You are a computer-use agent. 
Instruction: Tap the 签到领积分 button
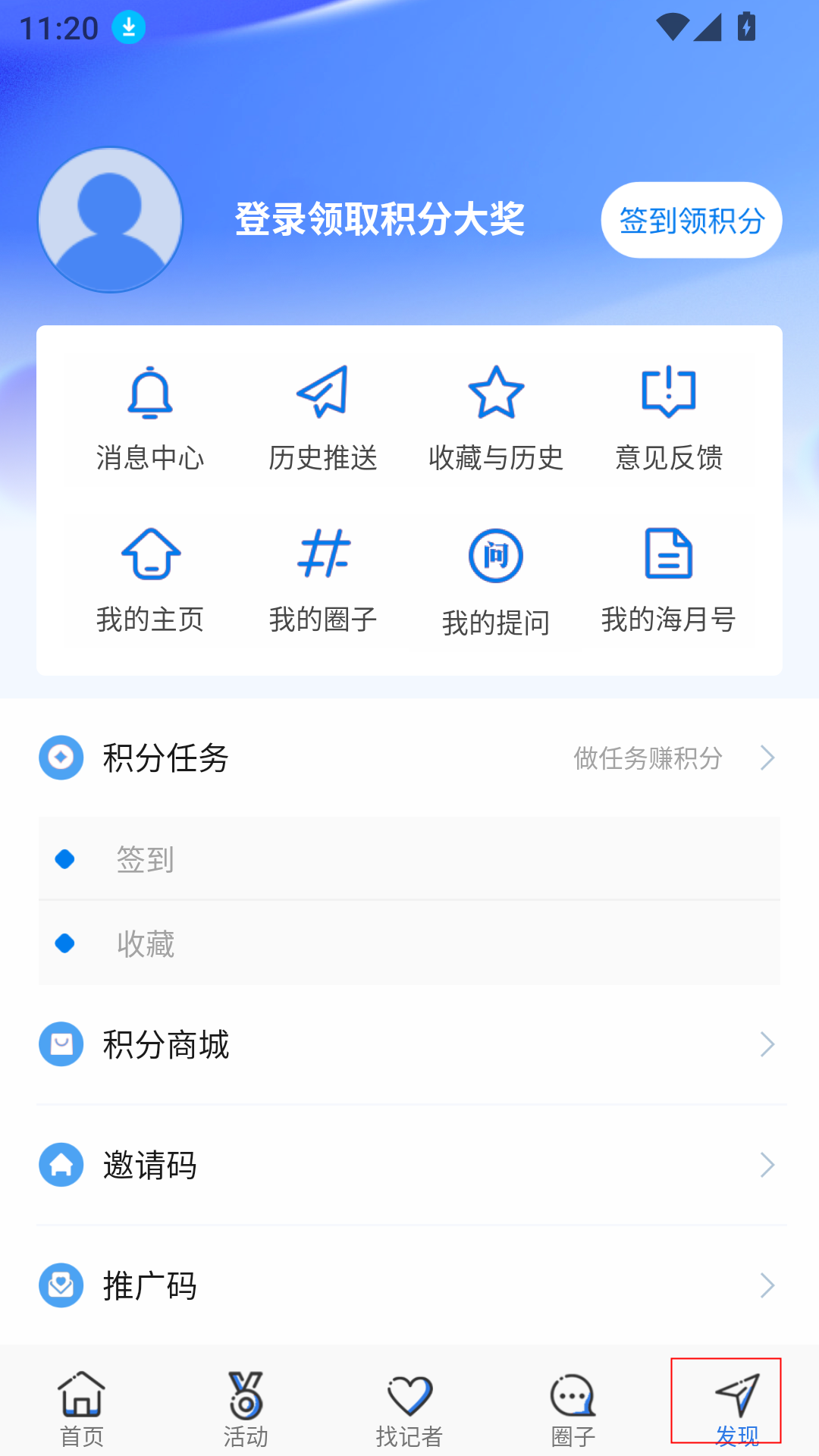[691, 220]
